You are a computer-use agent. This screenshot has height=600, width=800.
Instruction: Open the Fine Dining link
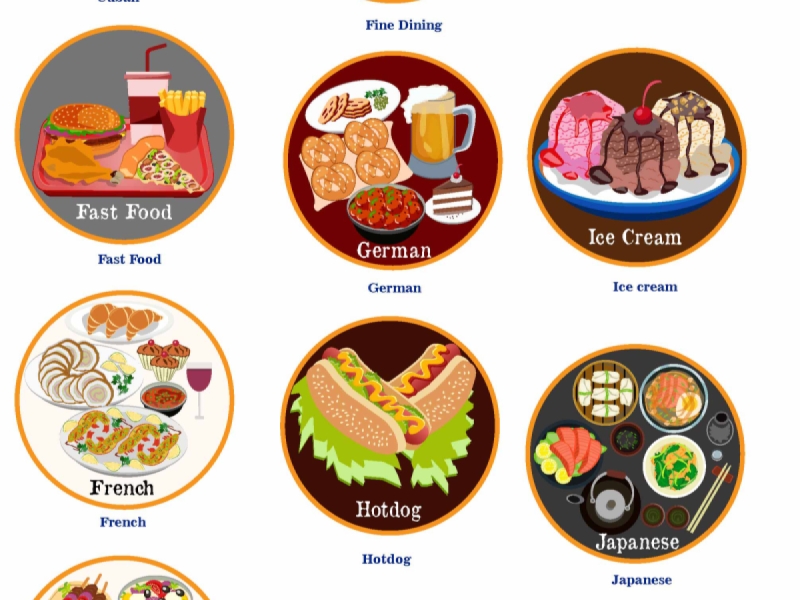coord(403,25)
